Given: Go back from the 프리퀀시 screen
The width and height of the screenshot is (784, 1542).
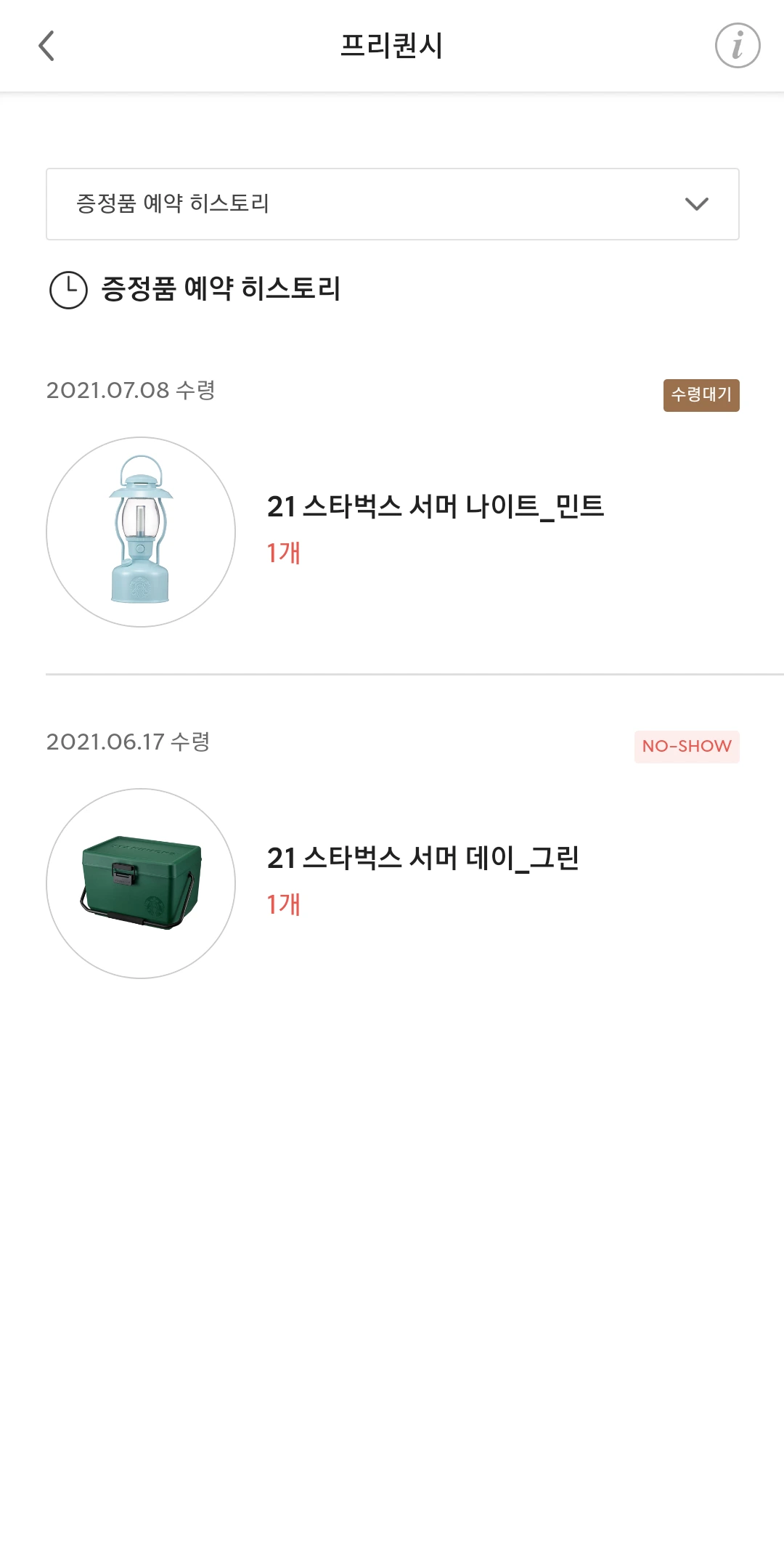Looking at the screenshot, I should 46,46.
